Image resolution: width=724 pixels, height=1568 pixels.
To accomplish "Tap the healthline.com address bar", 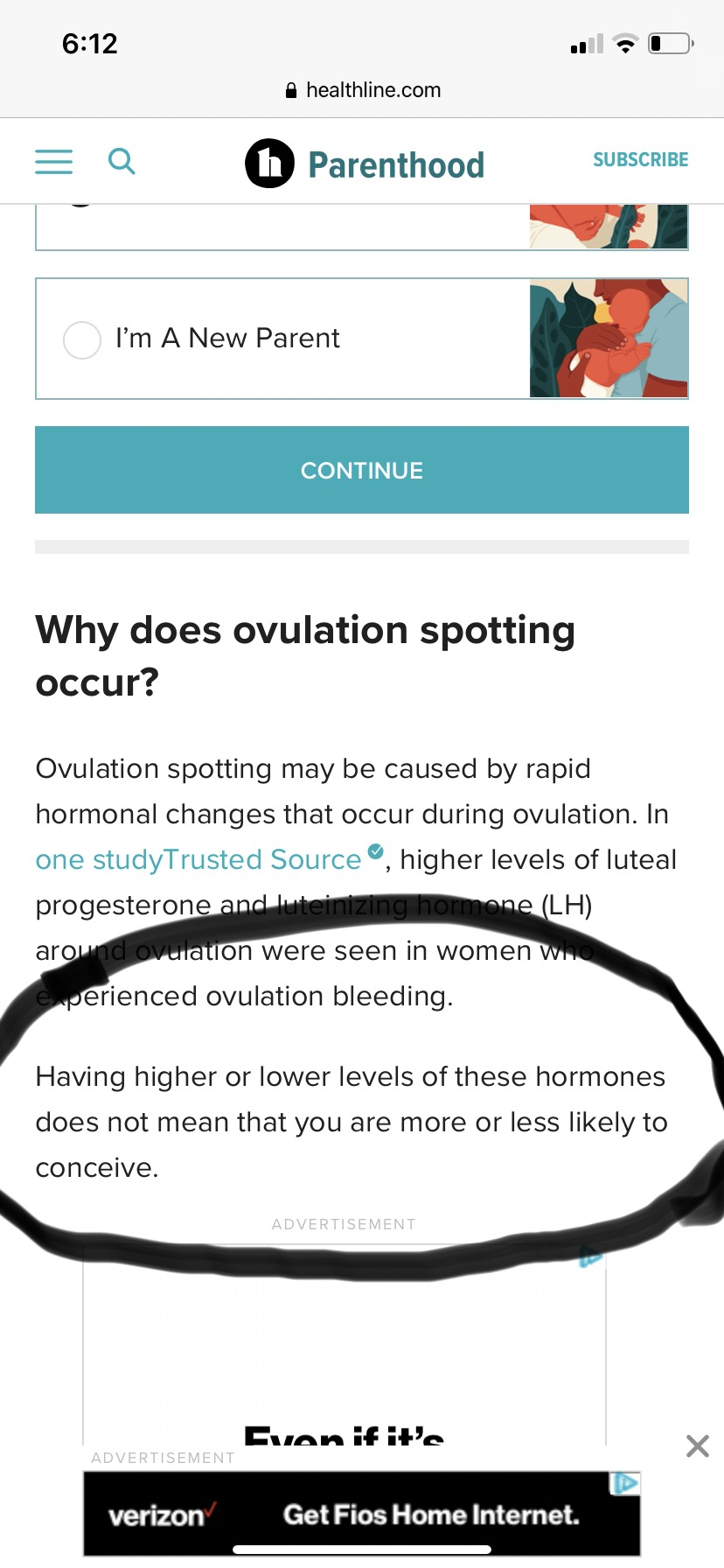I will tap(364, 90).
